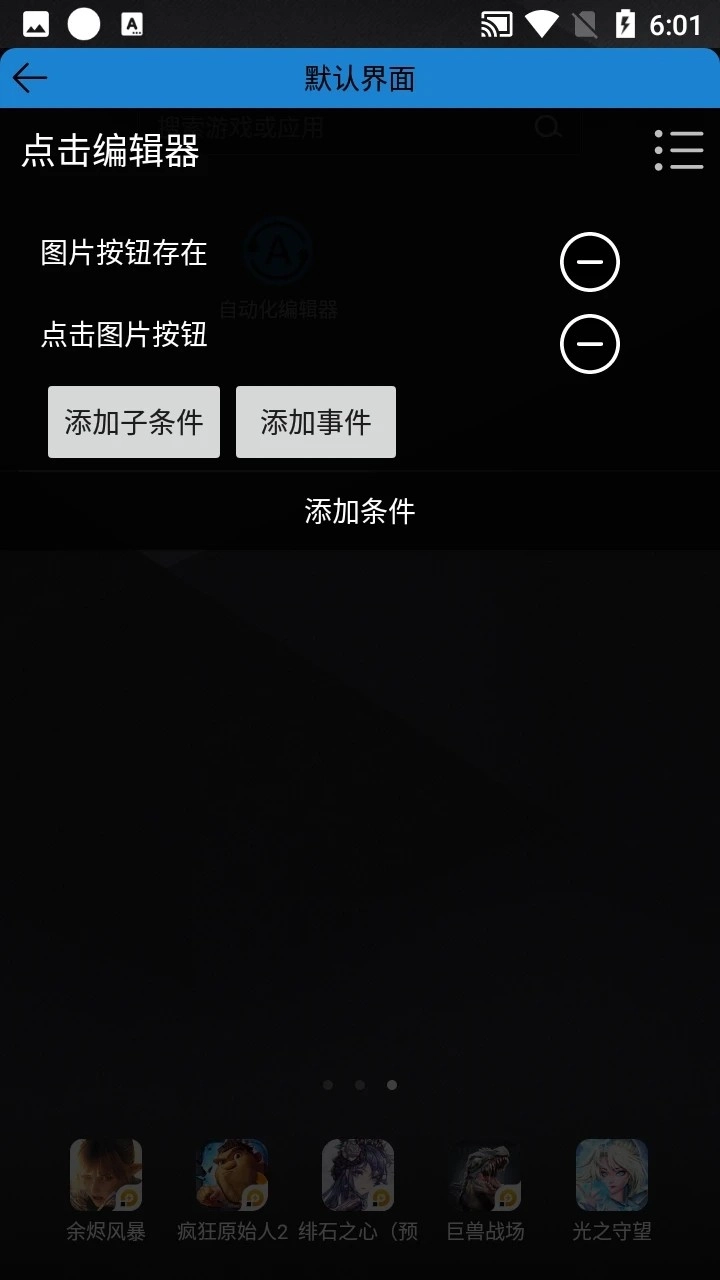Image resolution: width=720 pixels, height=1280 pixels.
Task: Remove the 图片按钮存在 condition
Action: tap(589, 262)
